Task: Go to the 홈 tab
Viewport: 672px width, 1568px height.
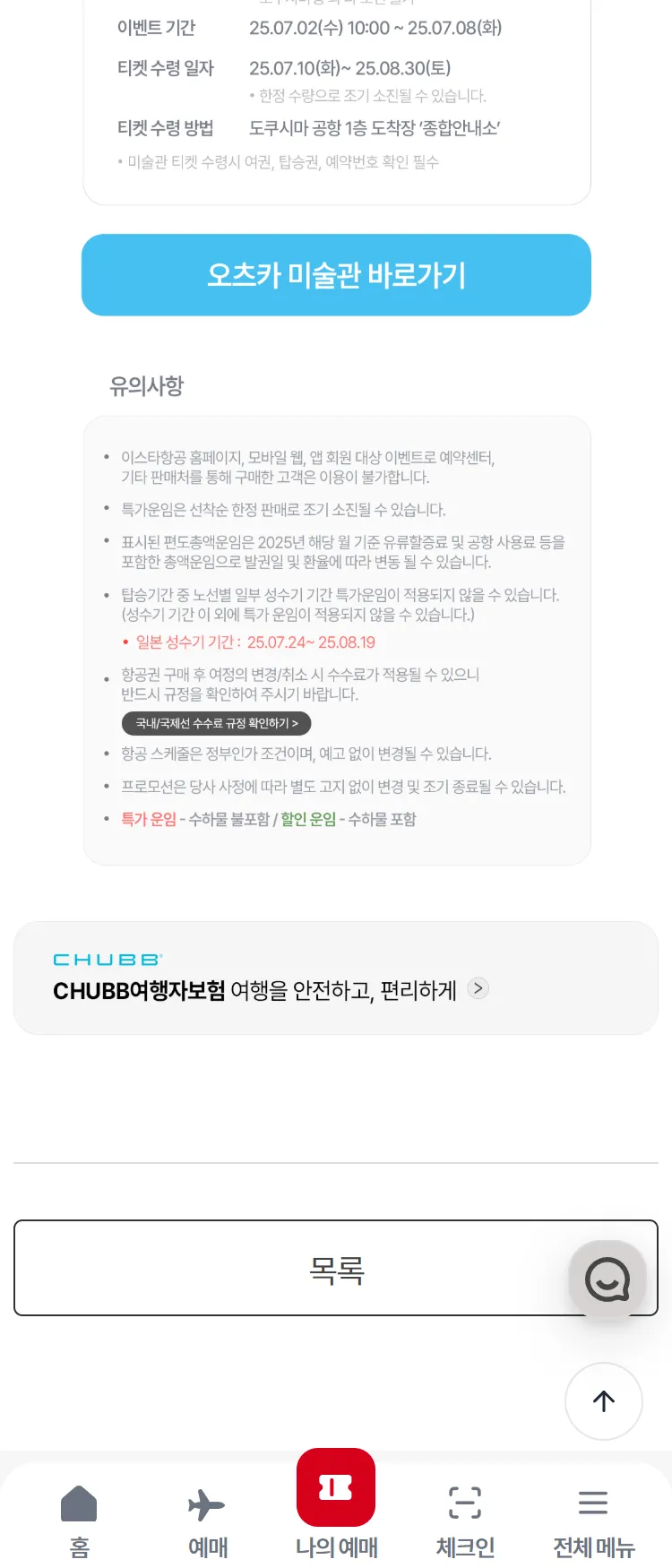Action: coord(79,1520)
